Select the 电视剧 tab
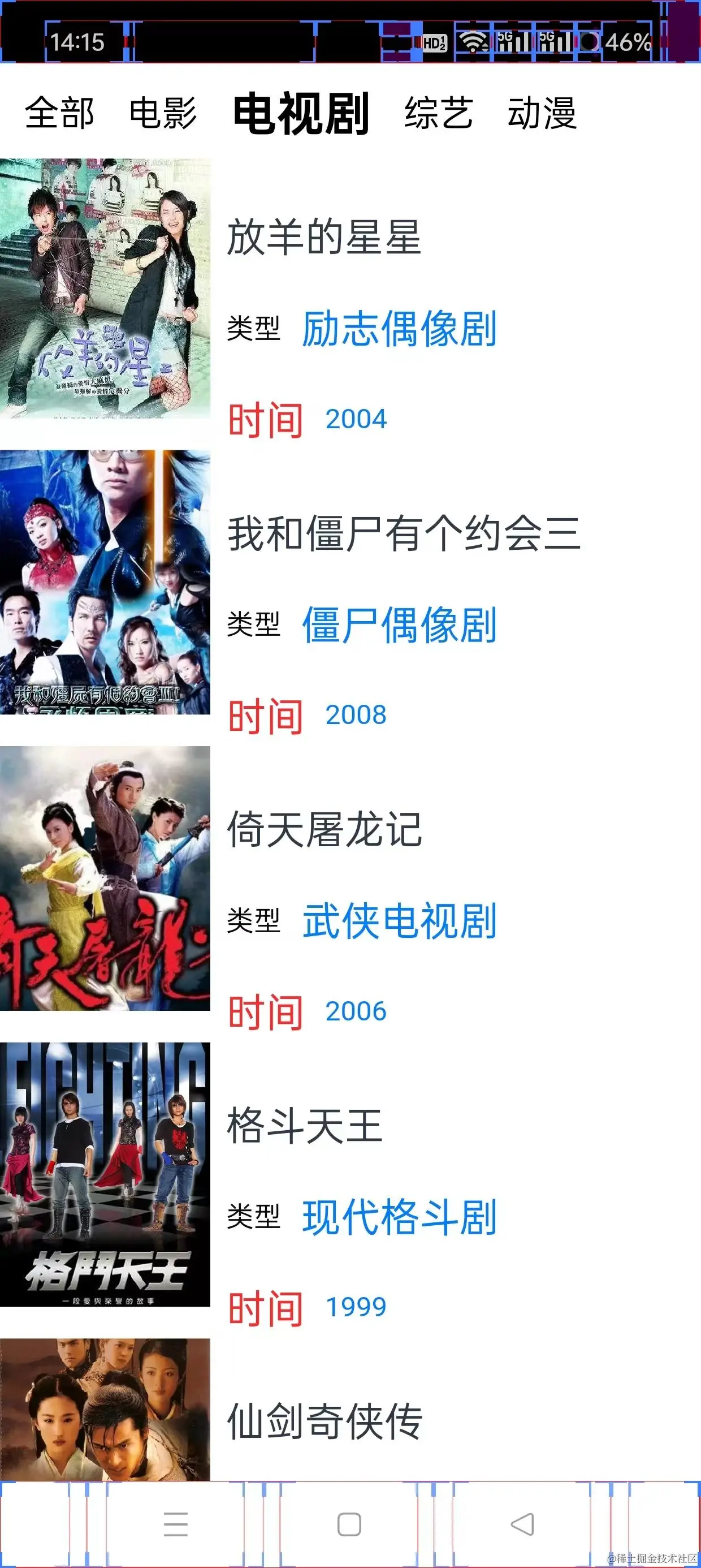This screenshot has height=1568, width=701. pyautogui.click(x=301, y=113)
